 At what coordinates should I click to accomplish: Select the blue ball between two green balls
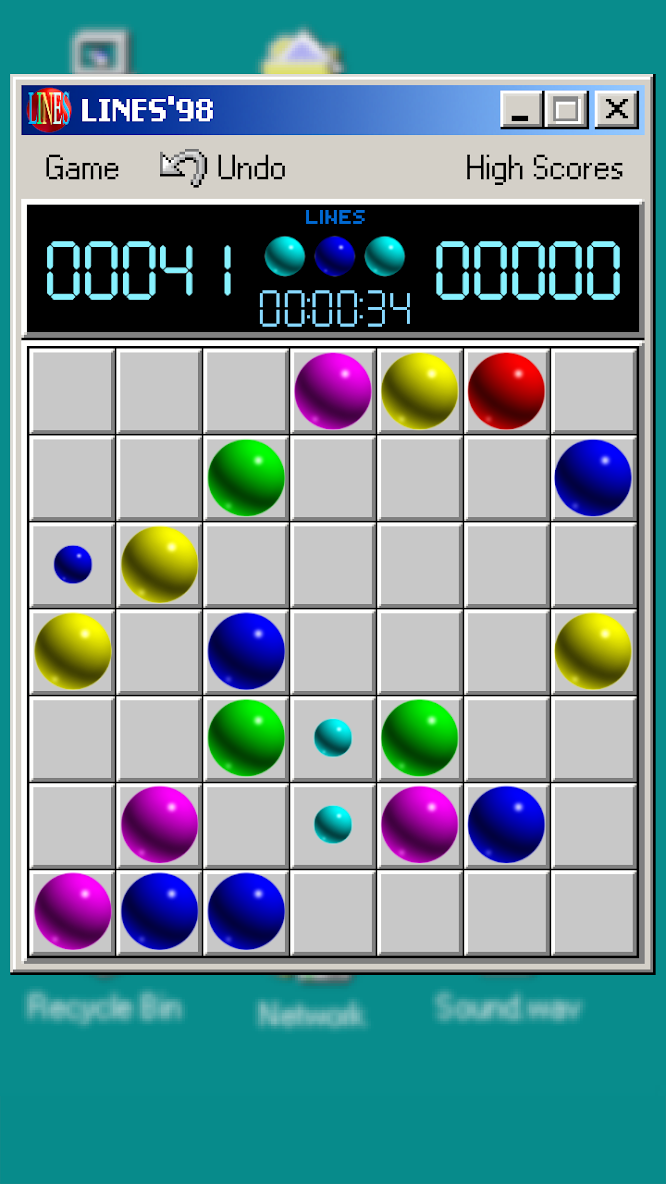click(246, 651)
